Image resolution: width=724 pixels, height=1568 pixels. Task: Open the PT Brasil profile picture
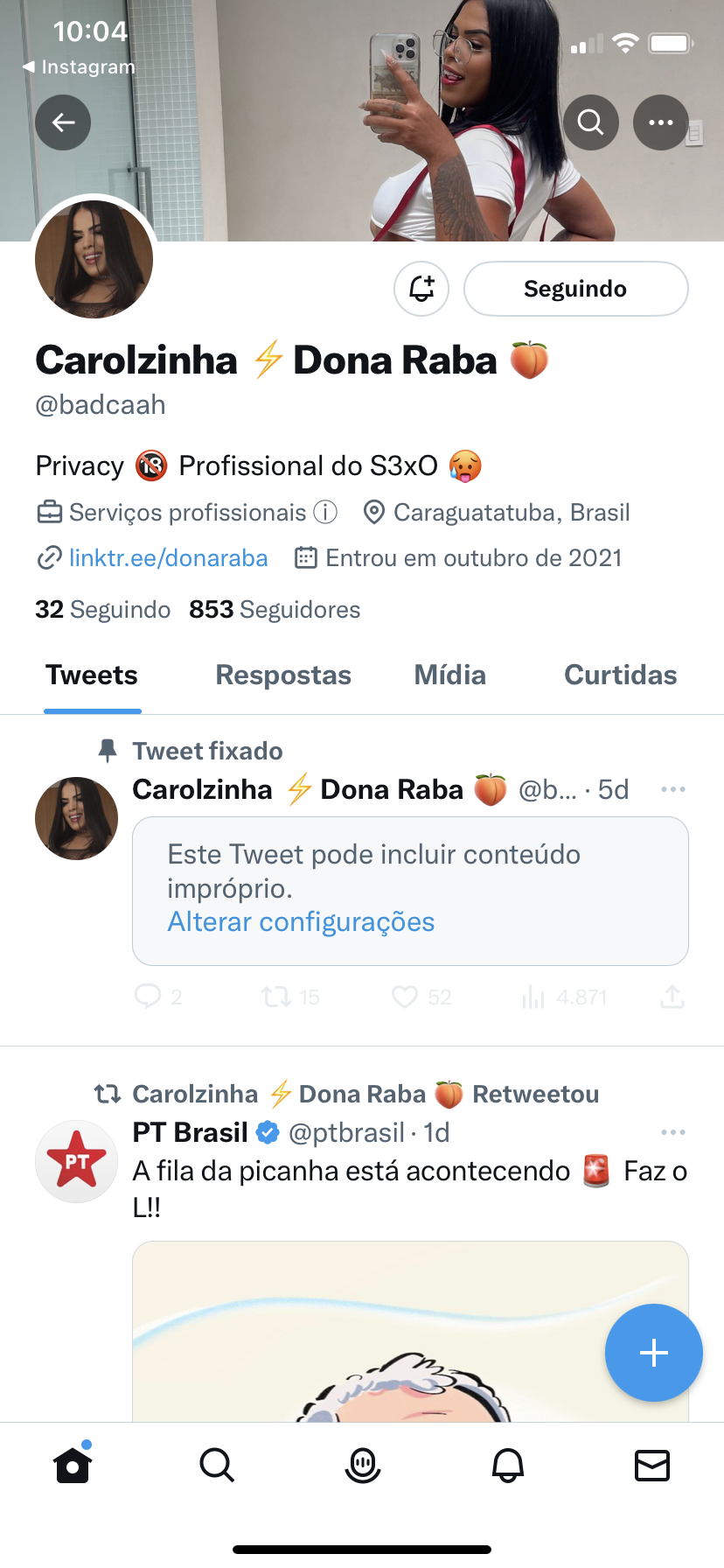(77, 1162)
